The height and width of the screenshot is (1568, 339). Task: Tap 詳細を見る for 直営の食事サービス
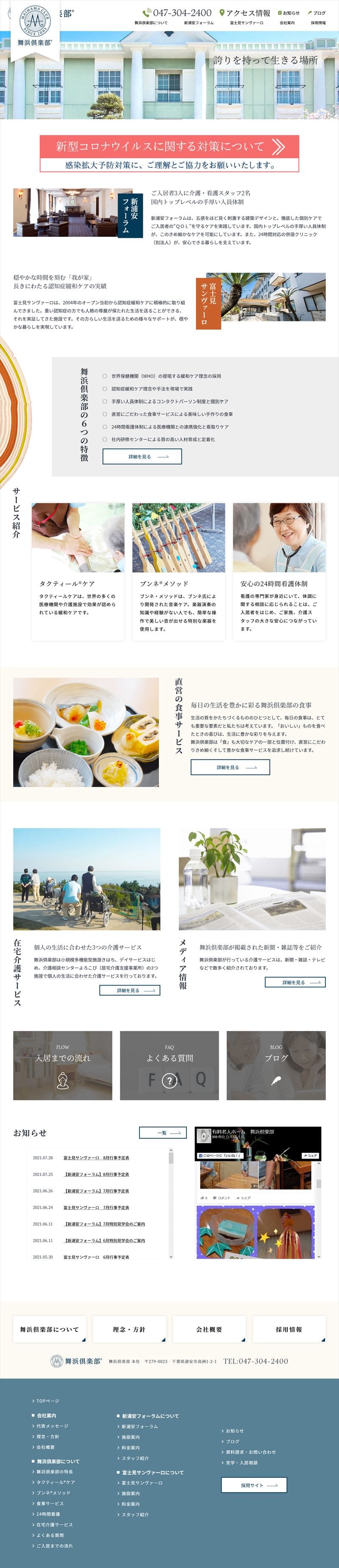point(230,767)
